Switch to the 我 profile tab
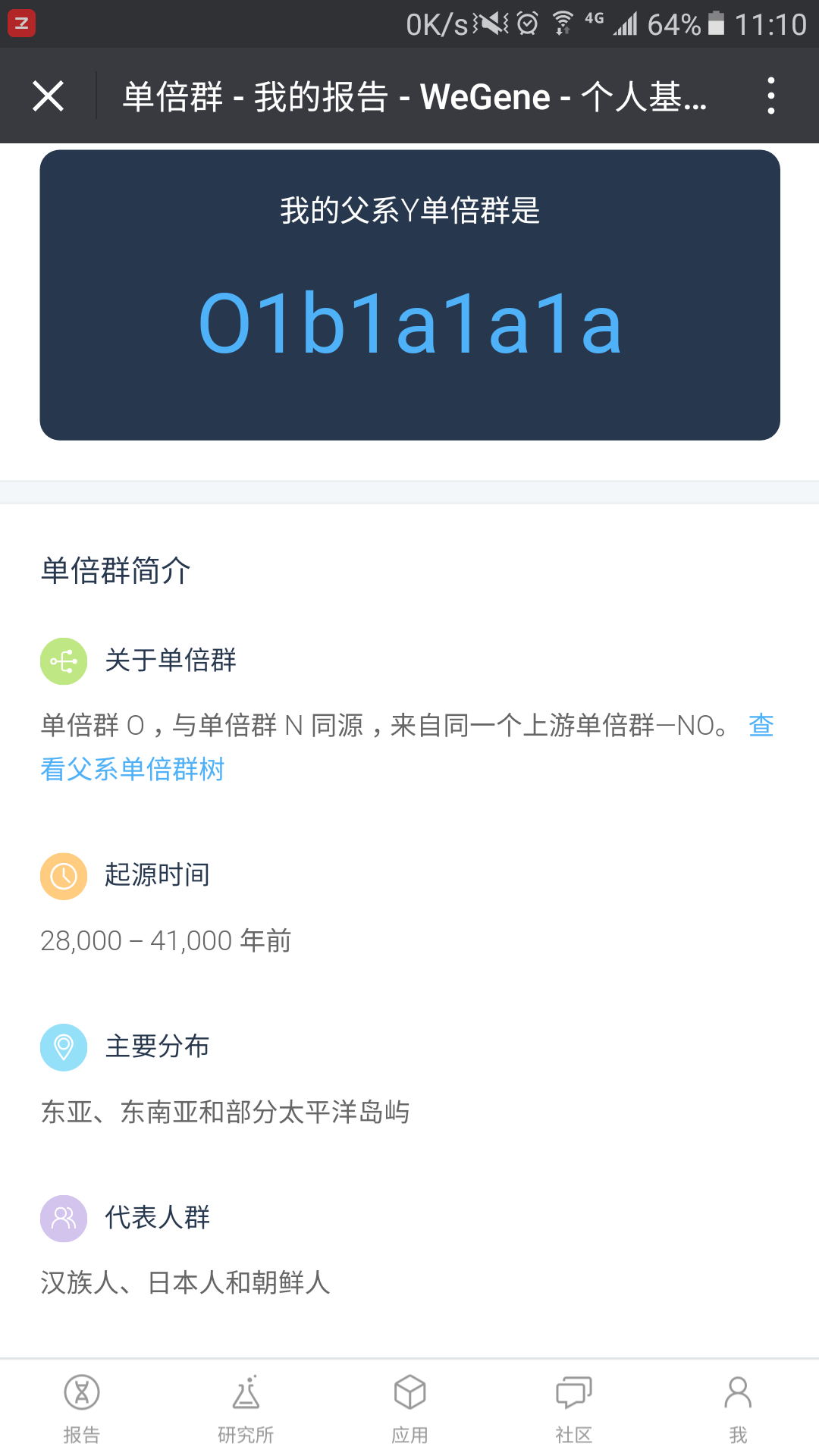The width and height of the screenshot is (819, 1456). coord(738,1408)
